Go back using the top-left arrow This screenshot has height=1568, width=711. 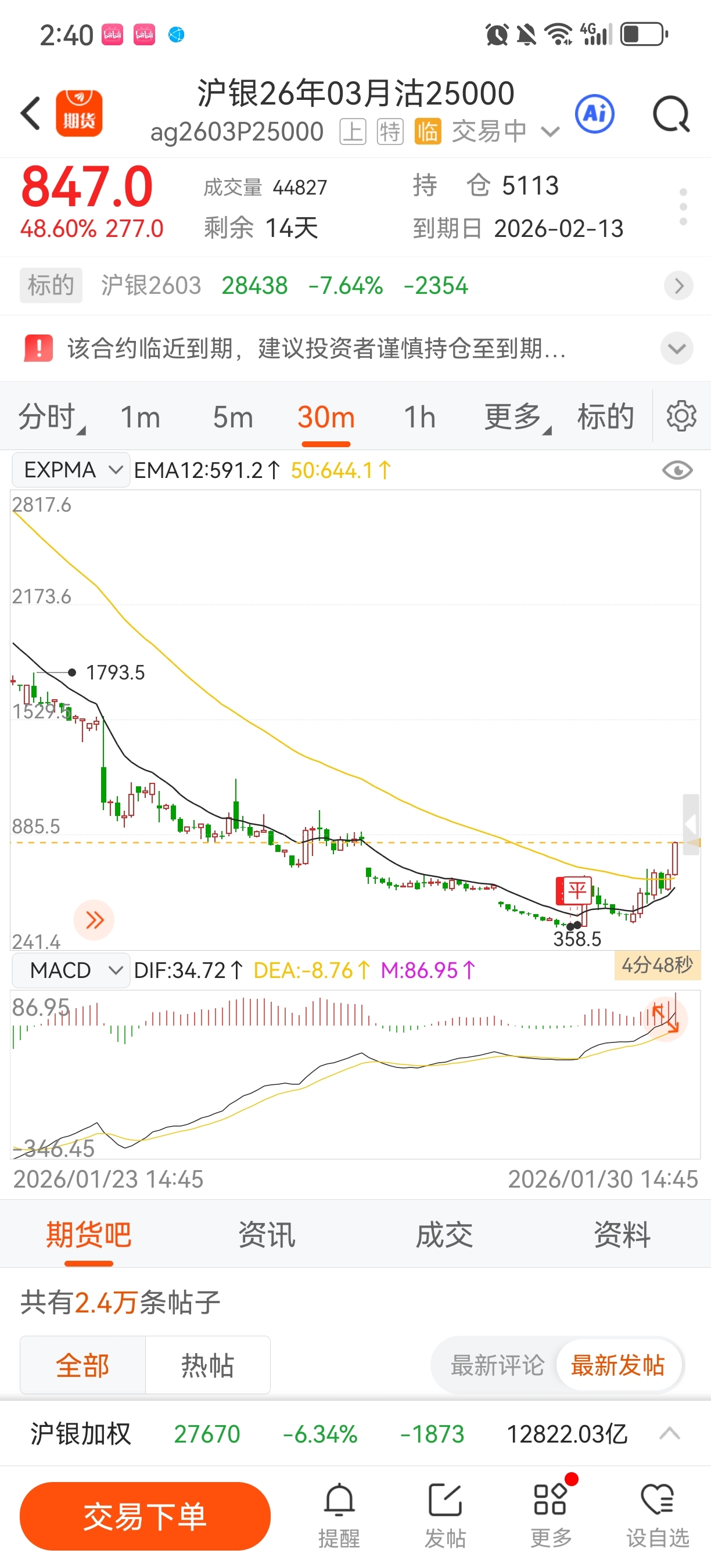[30, 113]
